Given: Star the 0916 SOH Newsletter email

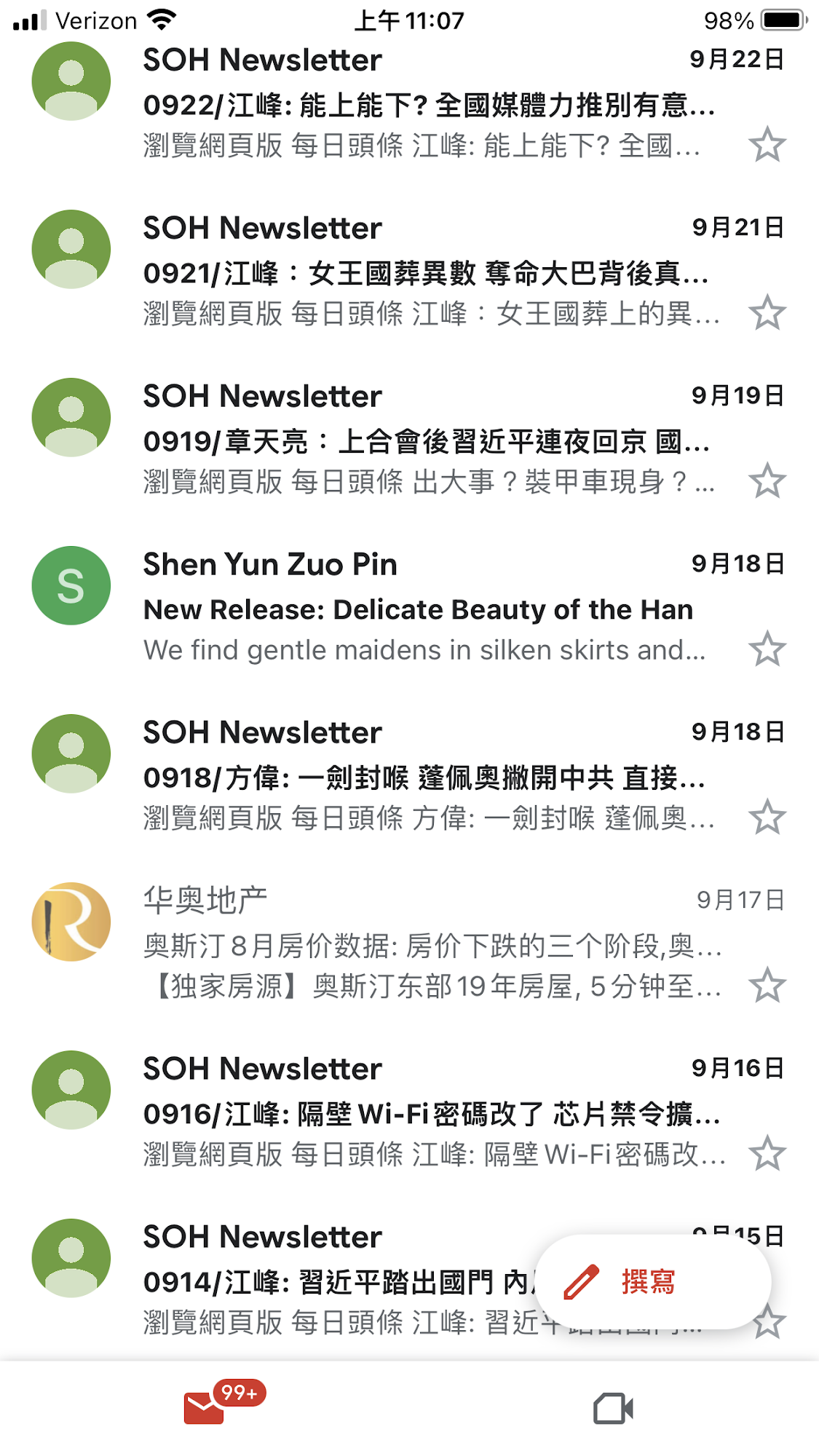Looking at the screenshot, I should [x=767, y=1154].
